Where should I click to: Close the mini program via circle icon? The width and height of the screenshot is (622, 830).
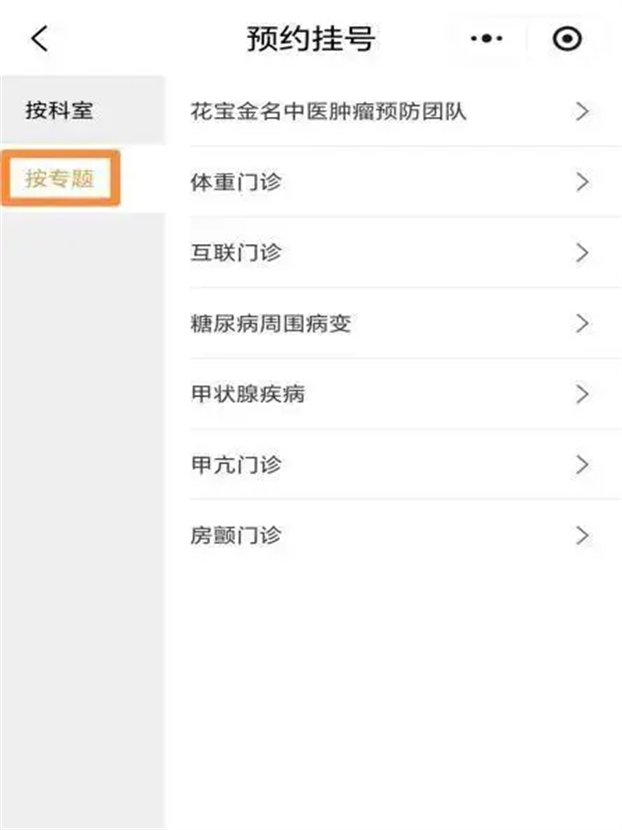tap(567, 39)
